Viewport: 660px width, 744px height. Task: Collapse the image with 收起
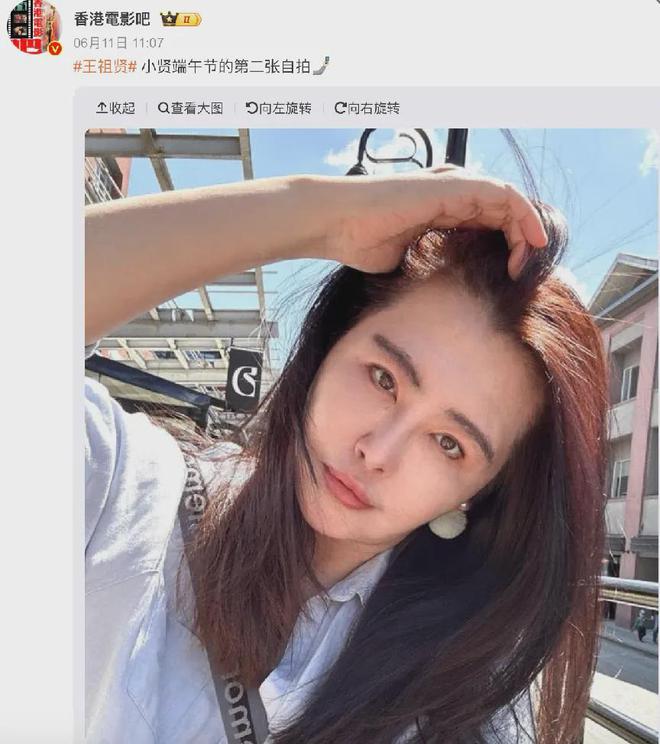pos(115,108)
